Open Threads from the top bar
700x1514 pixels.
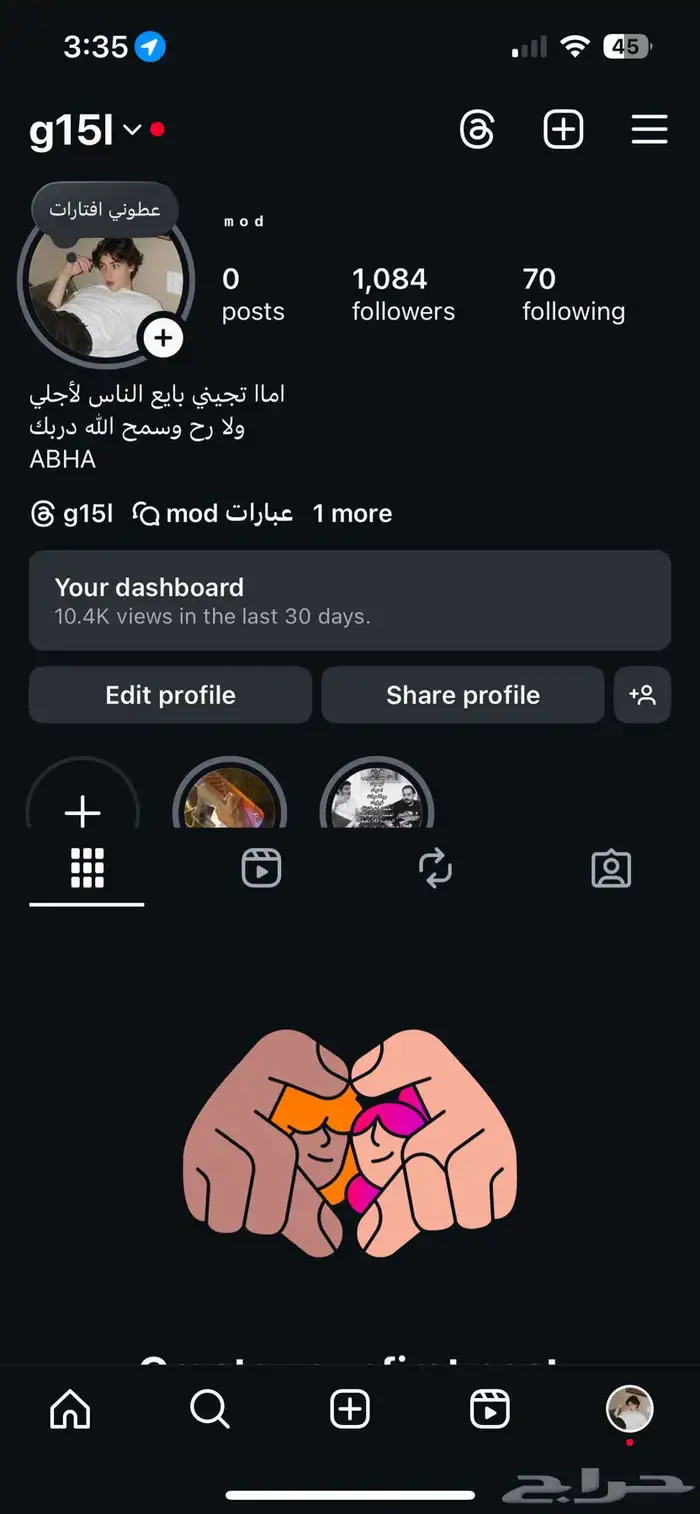pyautogui.click(x=477, y=130)
